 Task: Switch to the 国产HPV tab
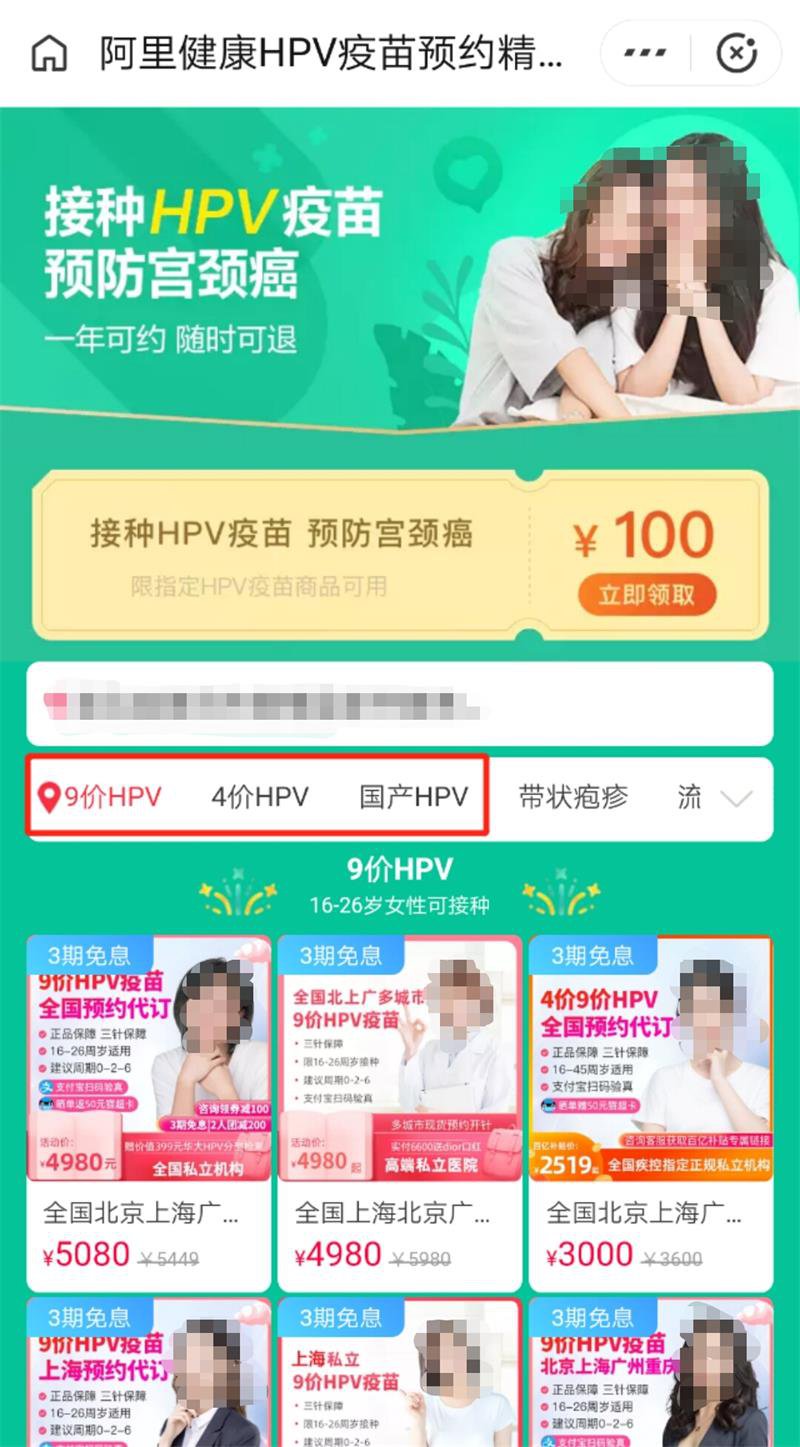tap(413, 797)
